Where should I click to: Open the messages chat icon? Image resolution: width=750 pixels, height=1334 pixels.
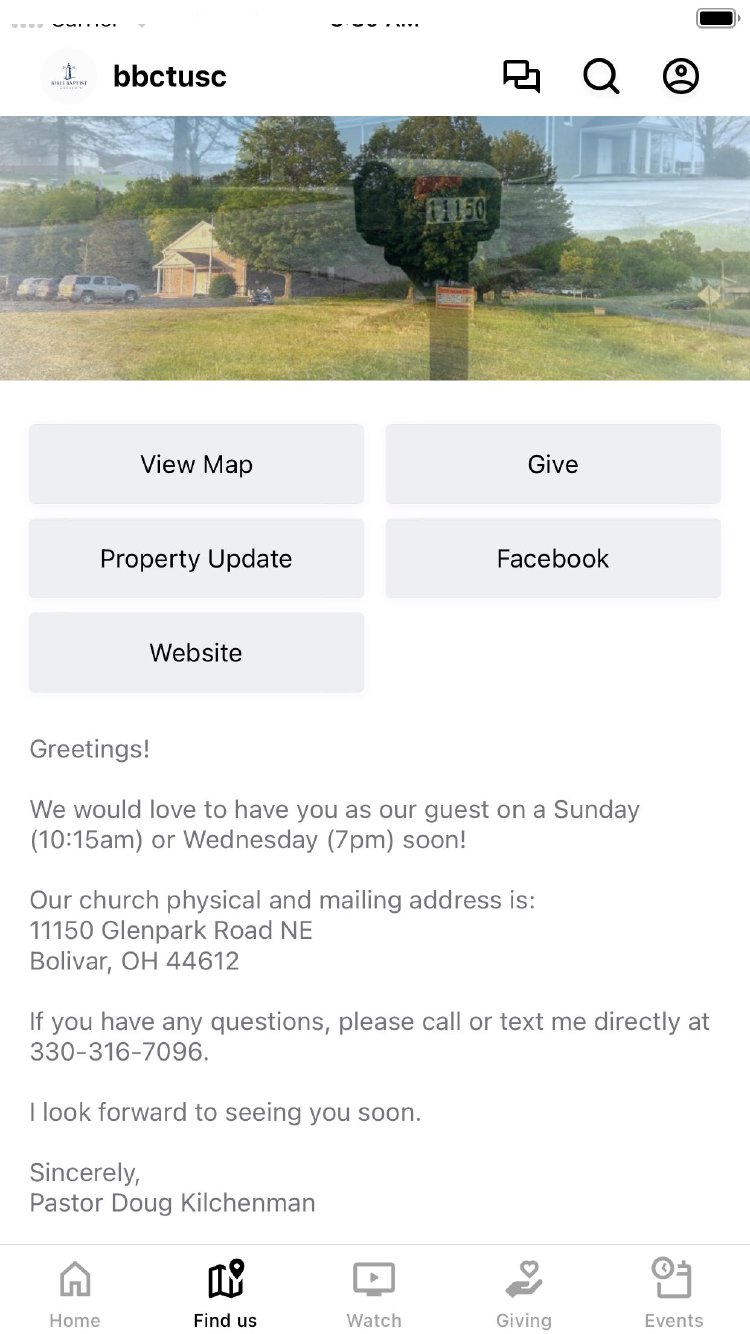pyautogui.click(x=521, y=77)
